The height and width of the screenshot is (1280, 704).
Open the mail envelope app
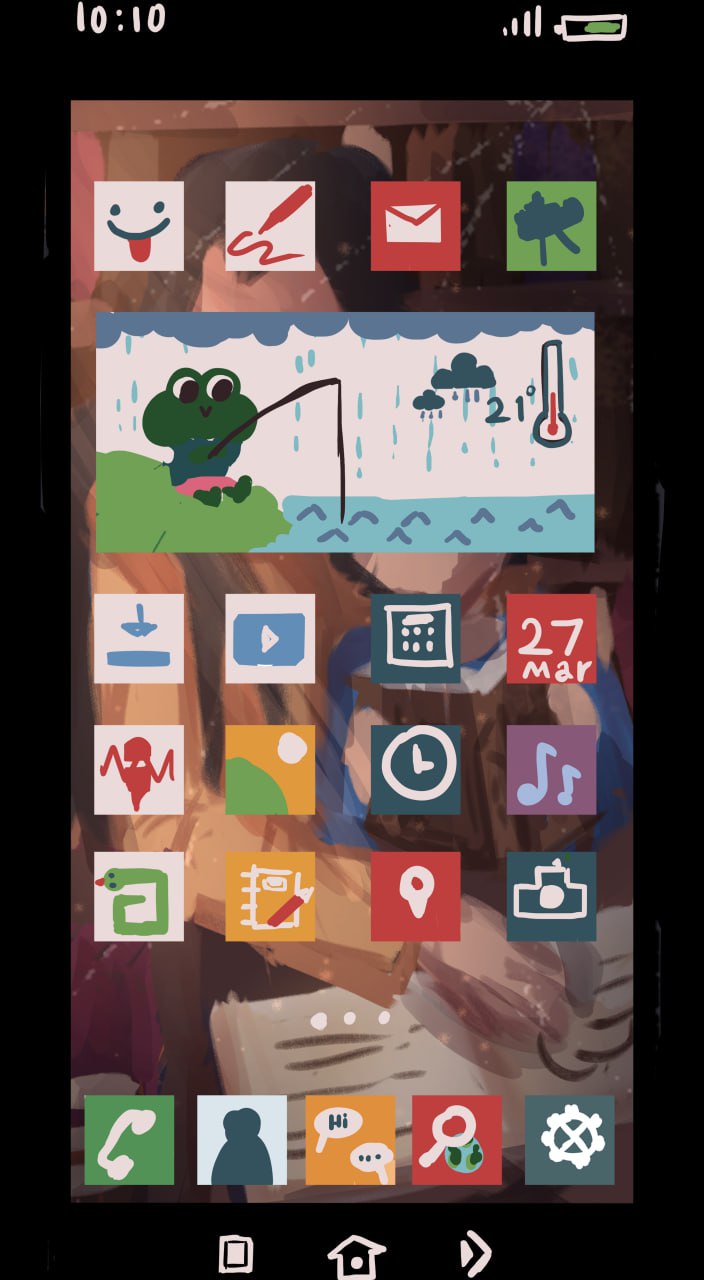(x=415, y=226)
